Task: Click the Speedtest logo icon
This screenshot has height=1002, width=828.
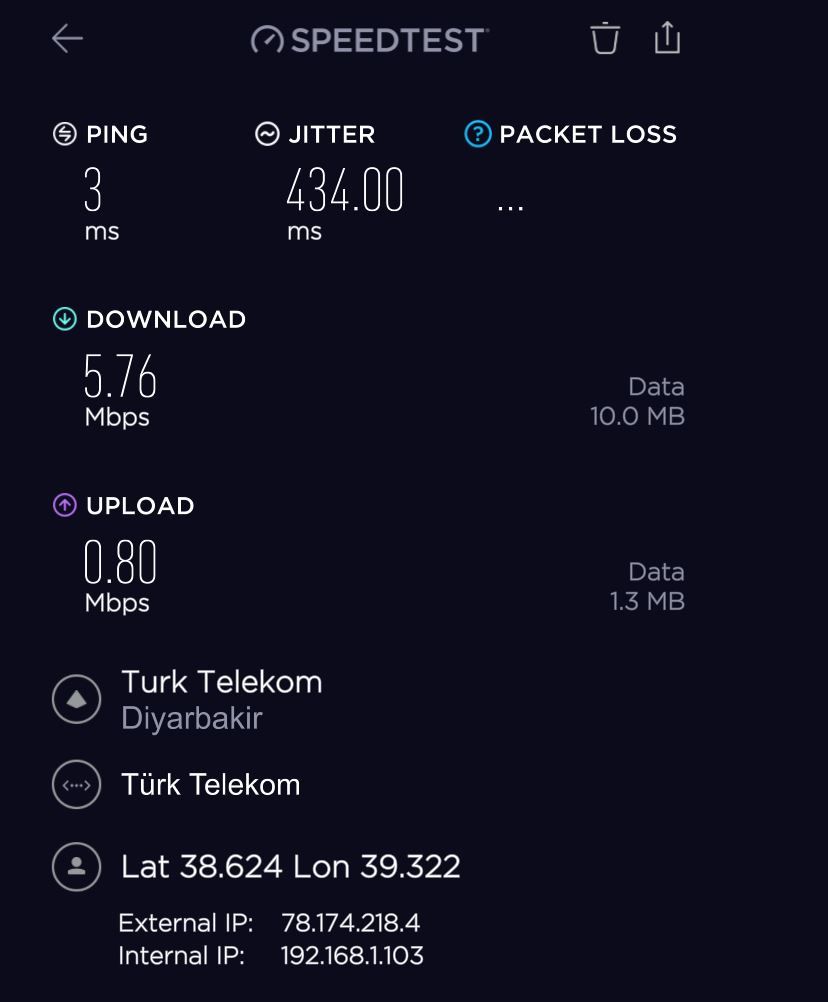Action: point(267,39)
